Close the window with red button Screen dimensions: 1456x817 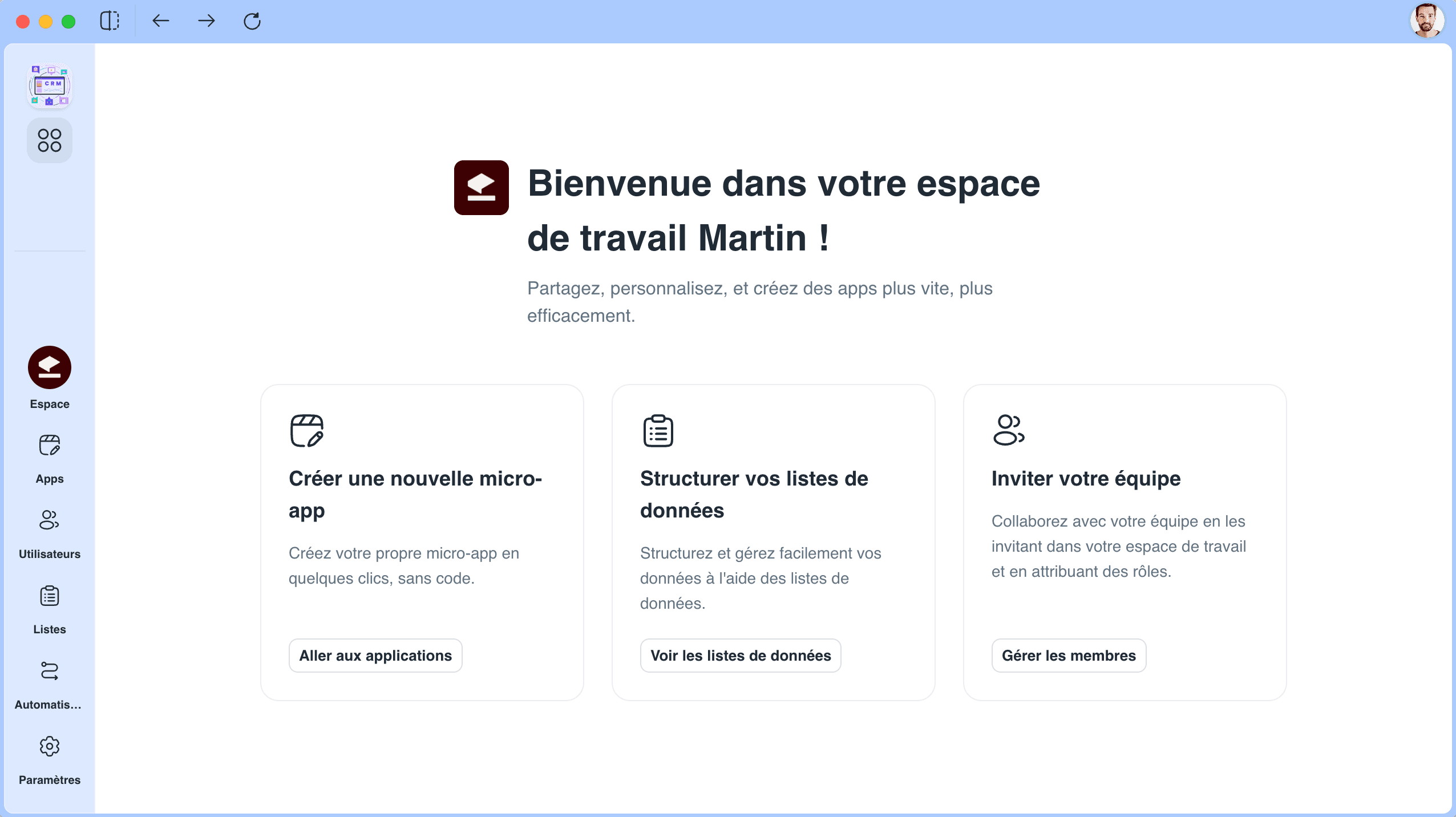point(23,22)
